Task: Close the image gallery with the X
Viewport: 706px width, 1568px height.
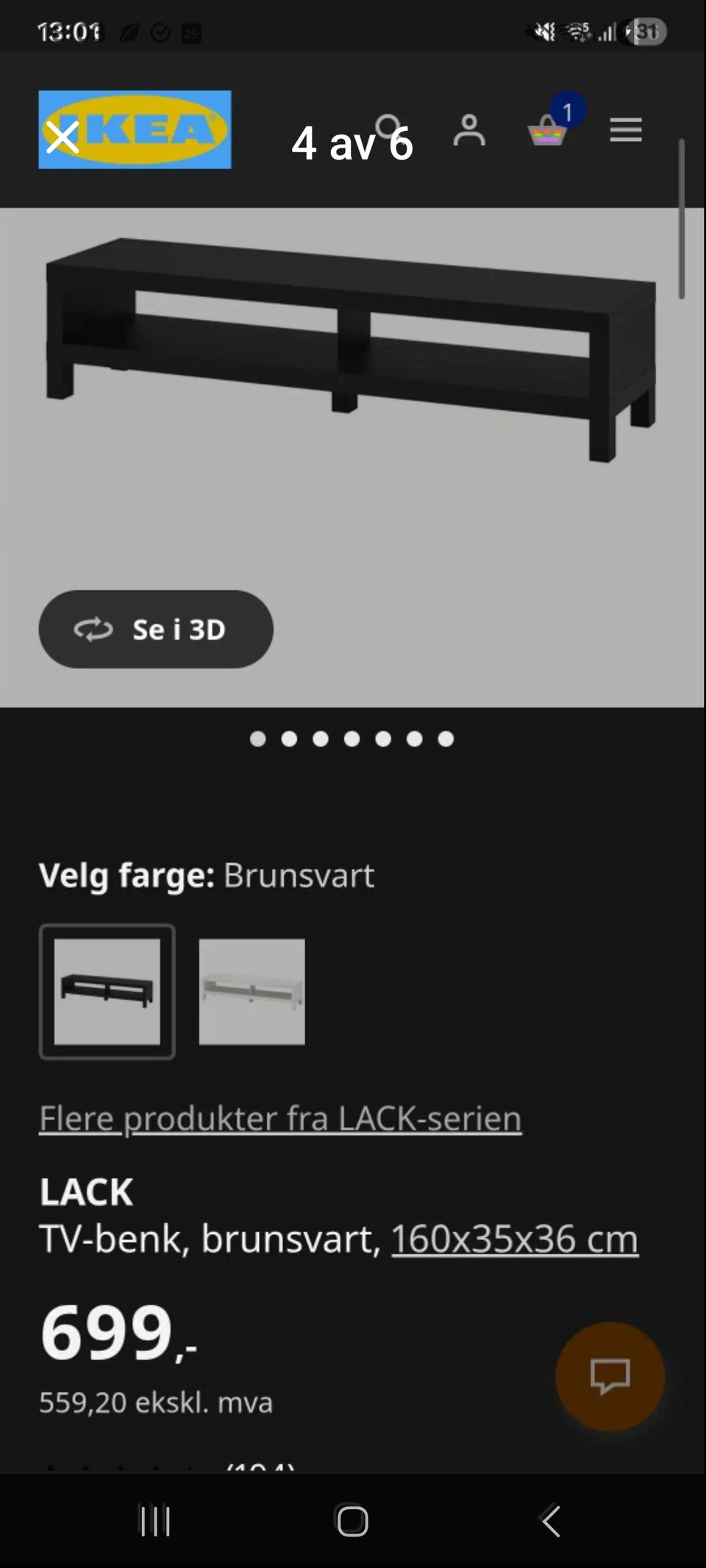Action: [63, 138]
